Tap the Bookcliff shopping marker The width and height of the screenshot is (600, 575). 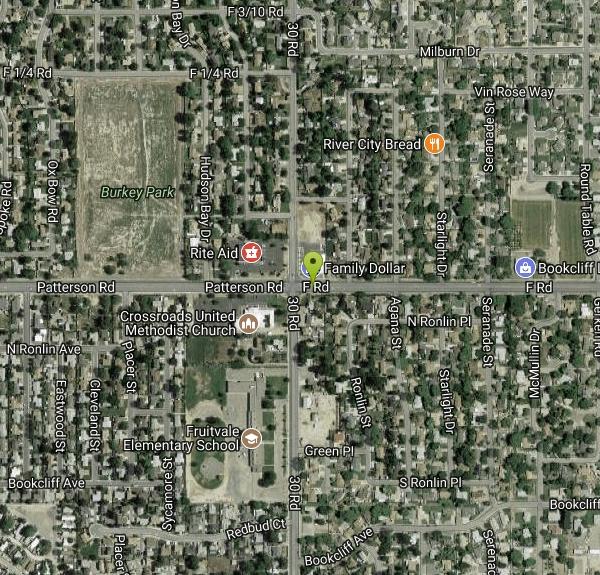524,268
